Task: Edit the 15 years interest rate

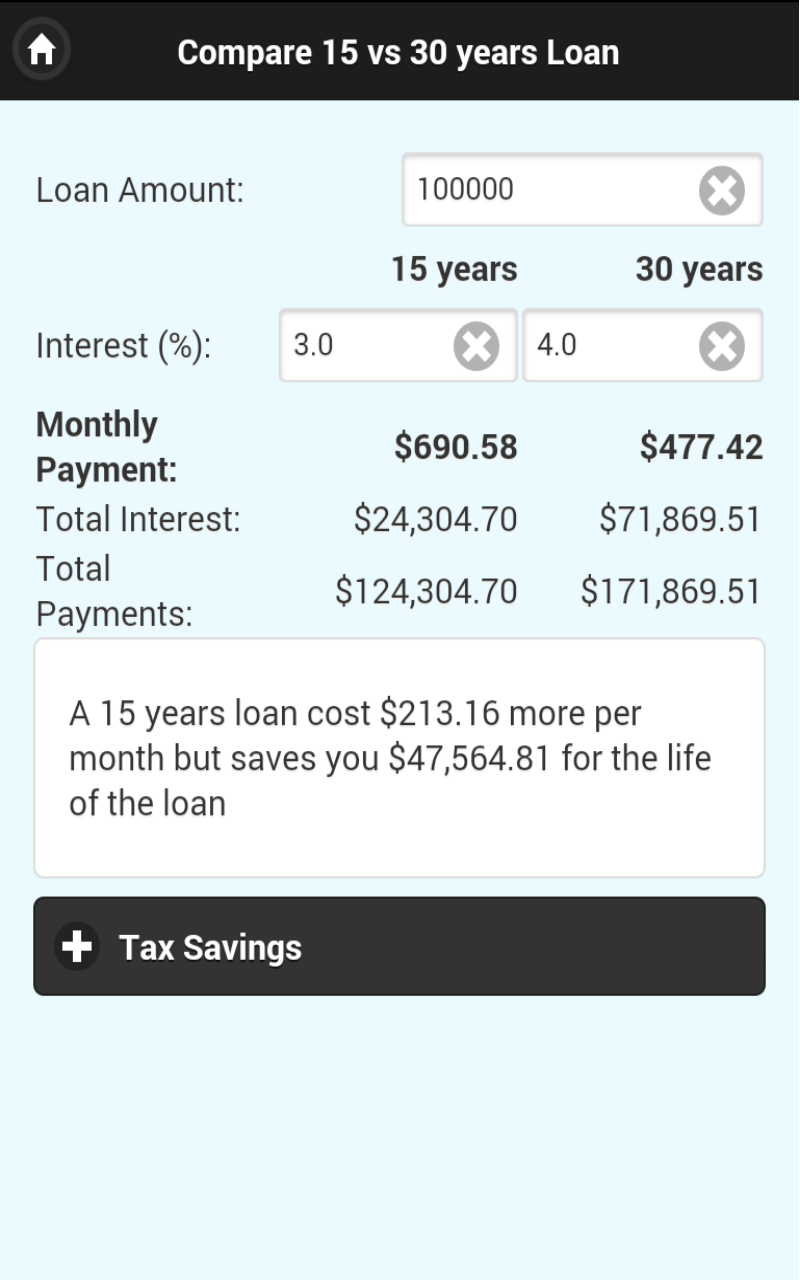Action: coord(365,346)
